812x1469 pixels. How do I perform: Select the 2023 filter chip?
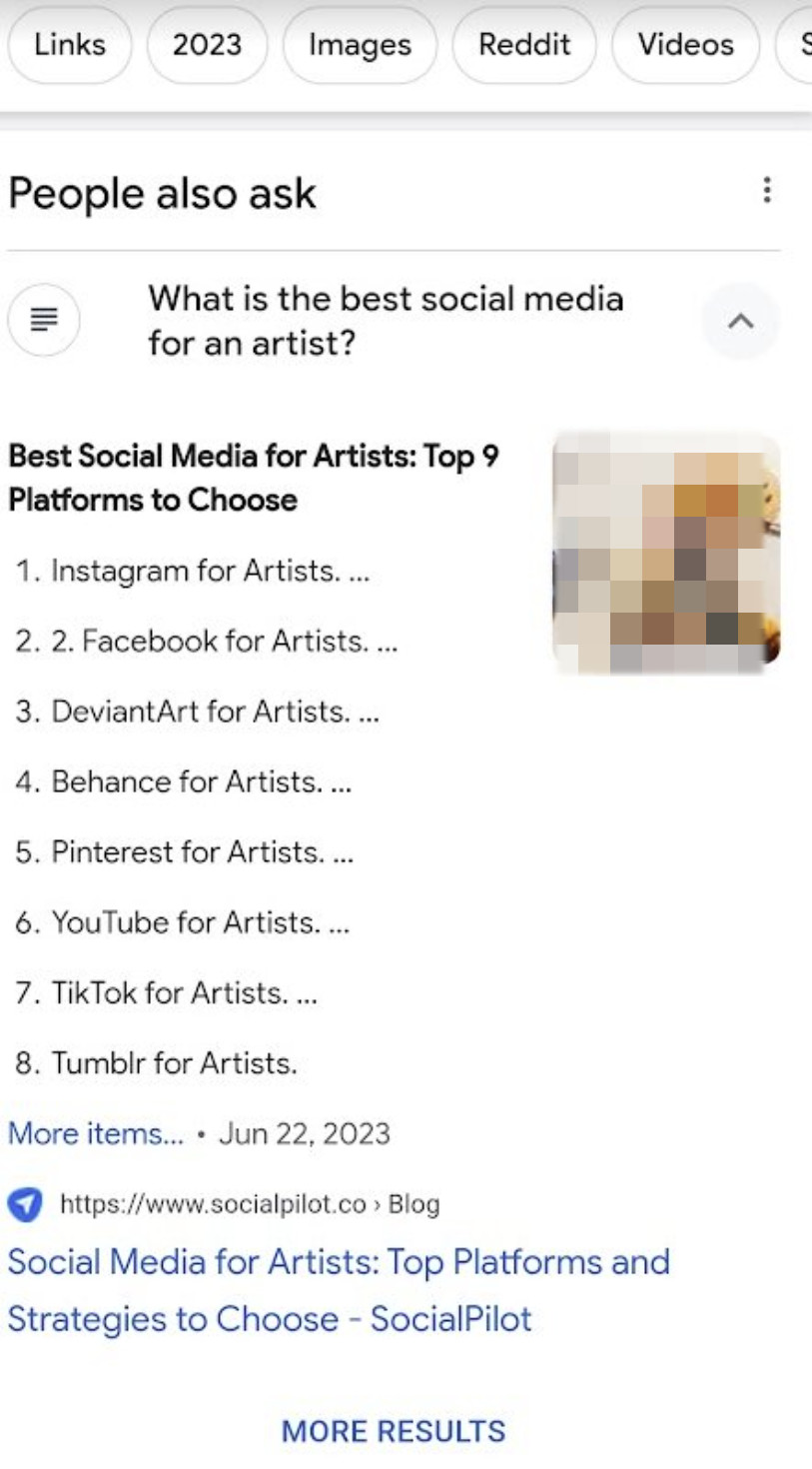tap(207, 45)
